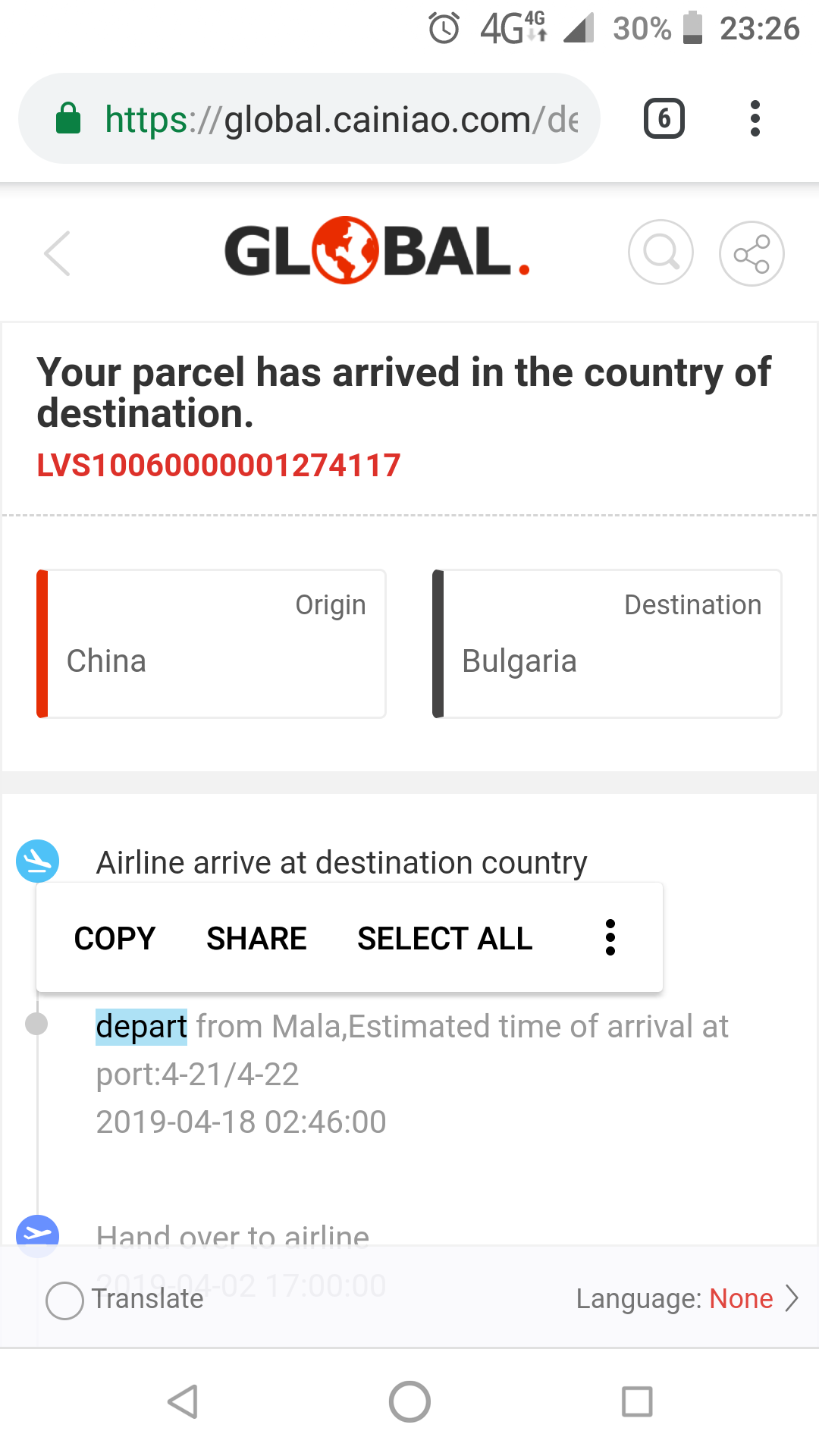
Task: Copy the selected text
Action: pos(115,938)
